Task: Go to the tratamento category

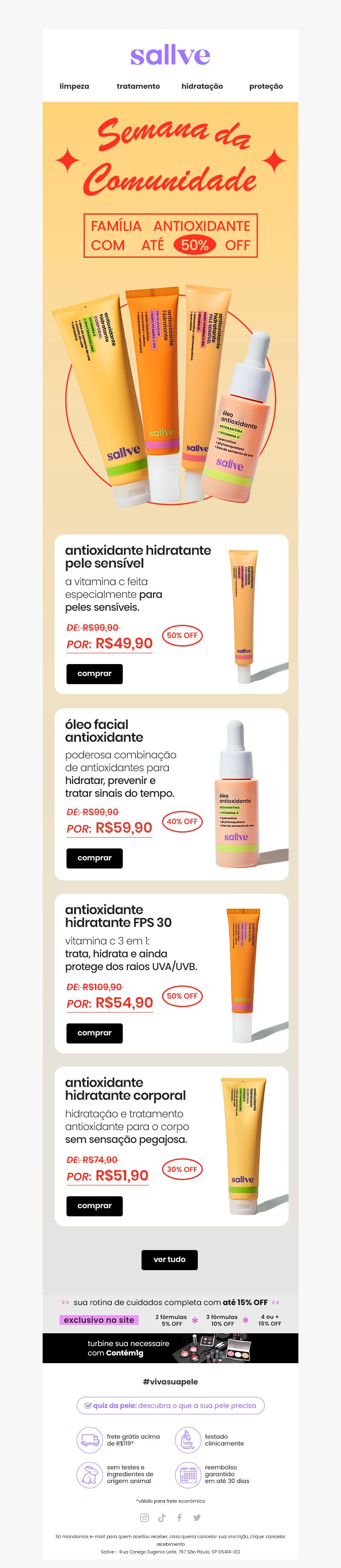Action: (138, 87)
